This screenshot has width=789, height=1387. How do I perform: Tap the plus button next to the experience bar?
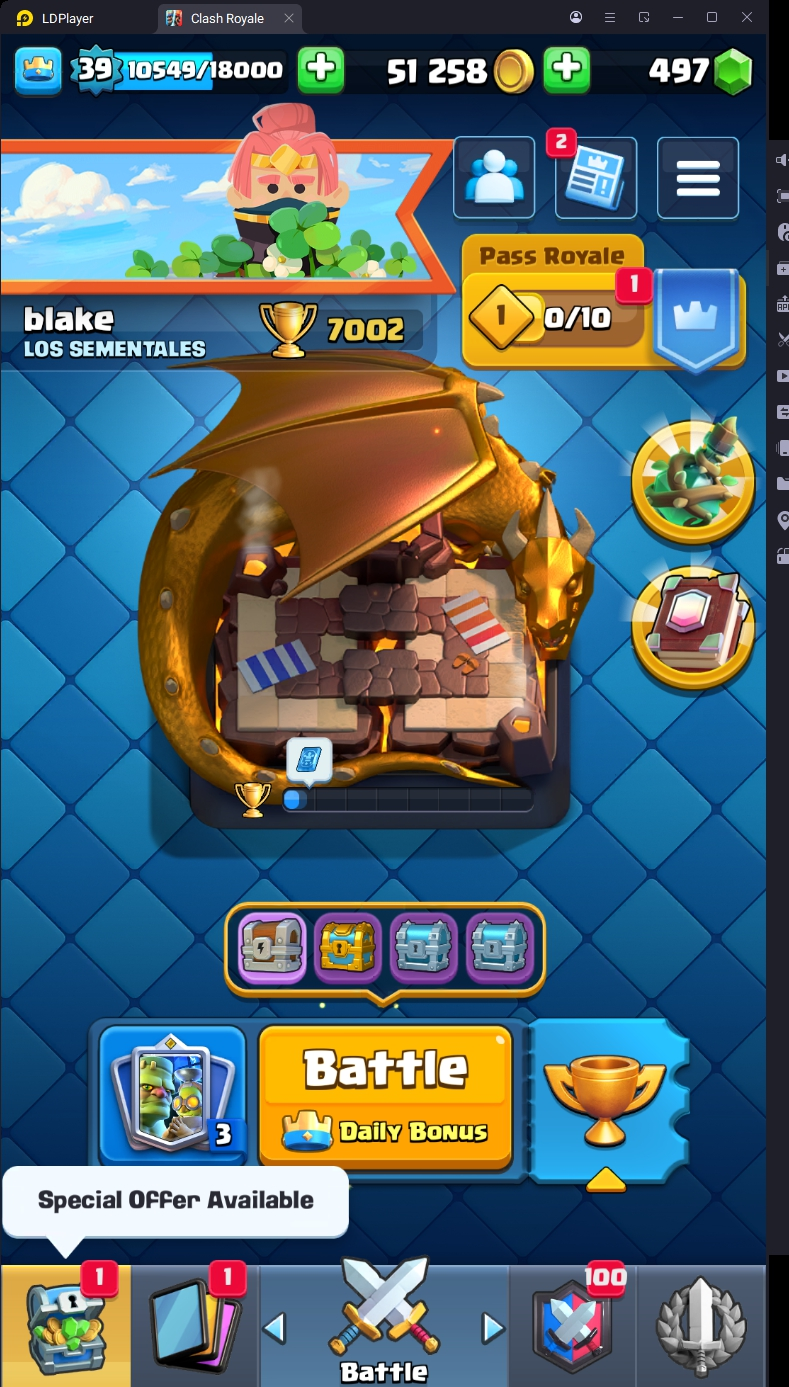321,70
